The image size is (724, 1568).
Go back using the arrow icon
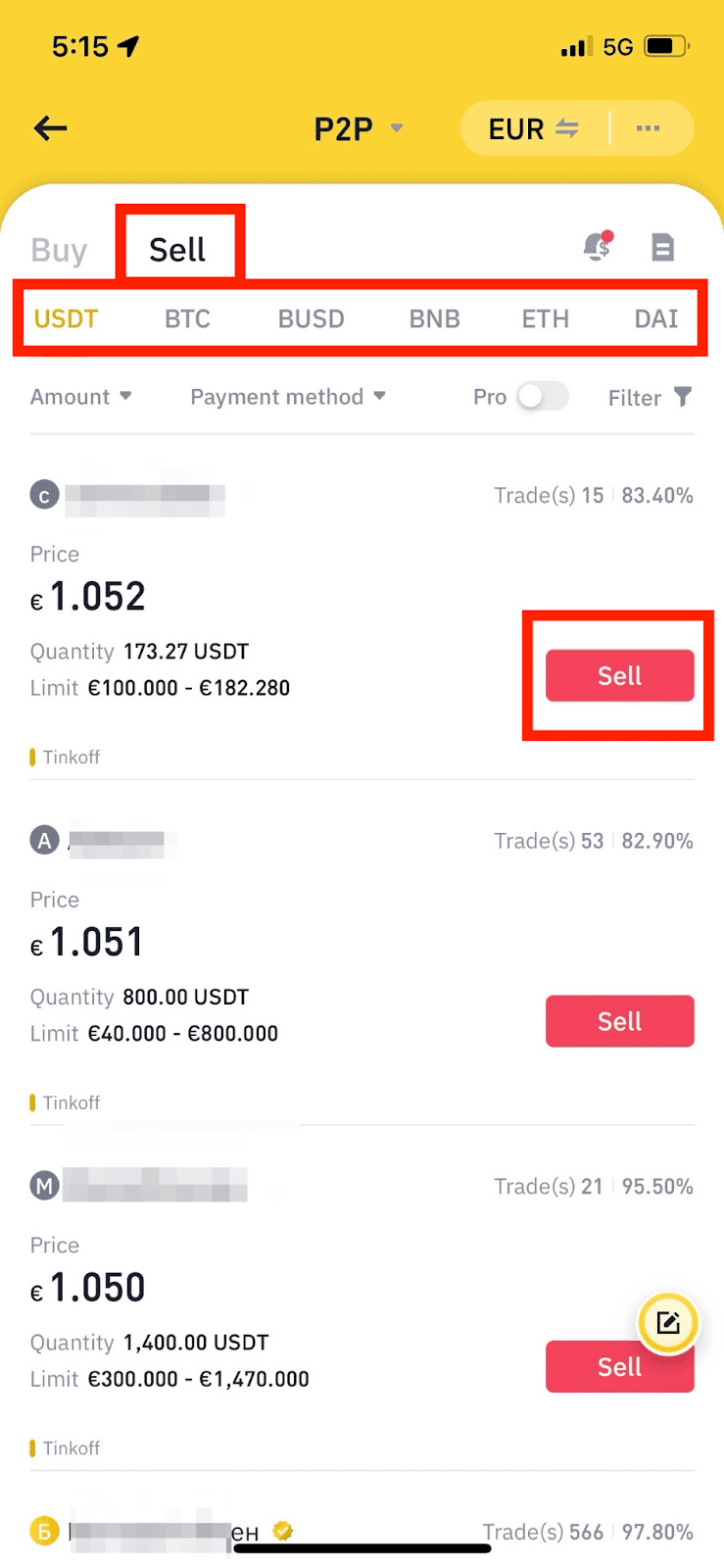51,128
